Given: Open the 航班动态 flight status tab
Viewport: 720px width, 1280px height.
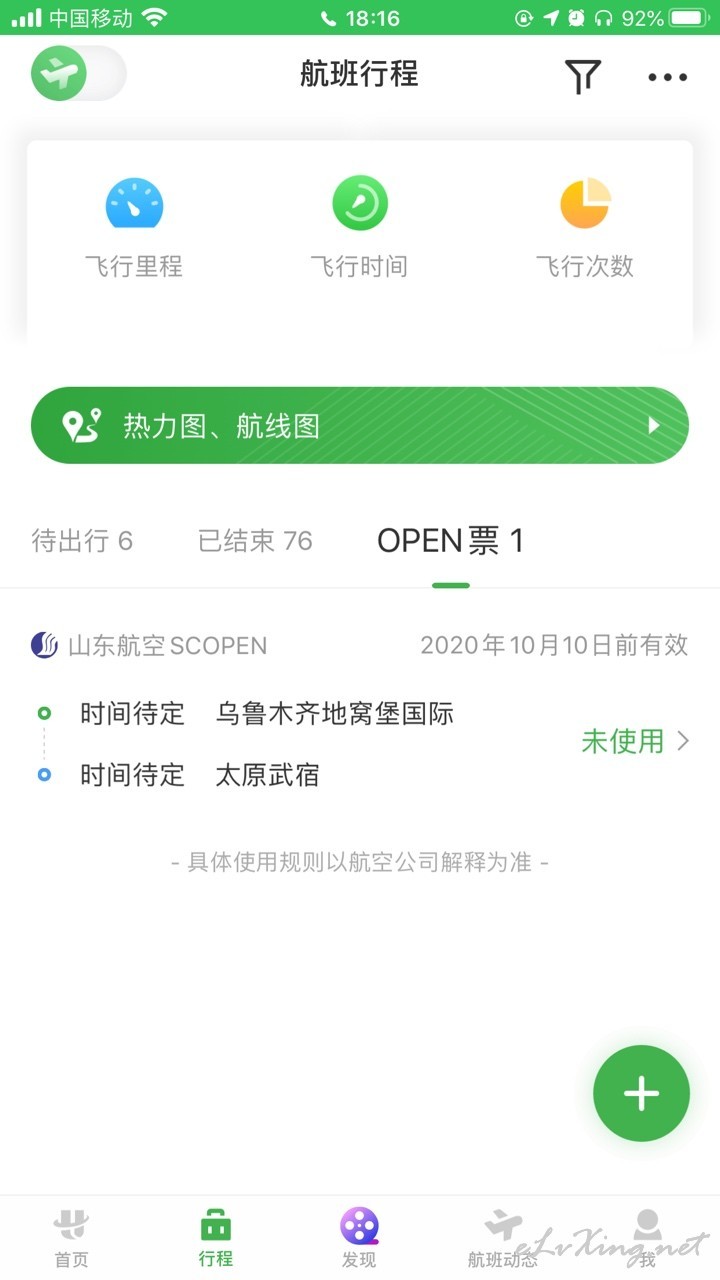Looking at the screenshot, I should click(x=503, y=1238).
